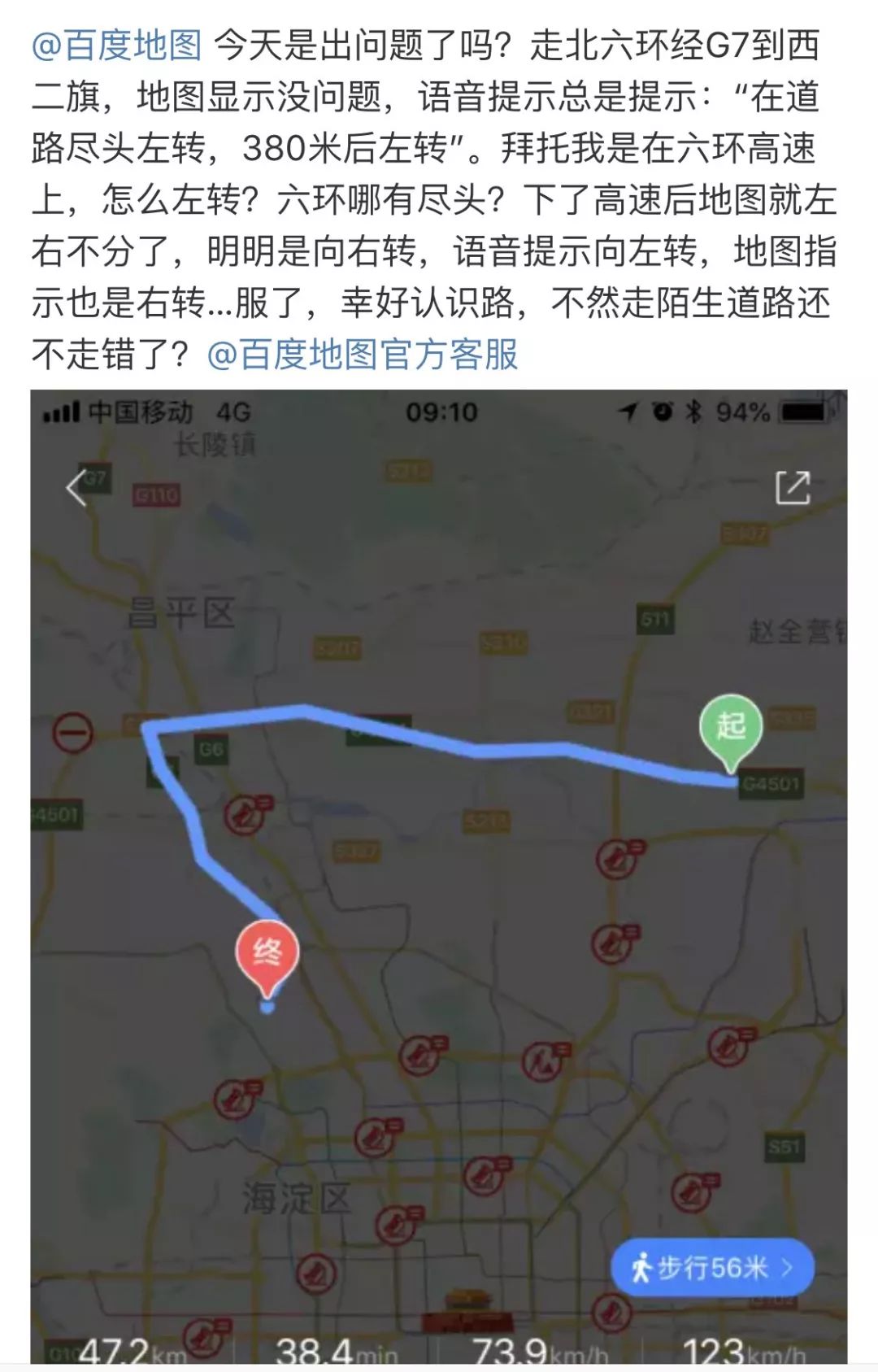
Task: Open the @百度地图官方客服 mention link
Action: (x=363, y=355)
